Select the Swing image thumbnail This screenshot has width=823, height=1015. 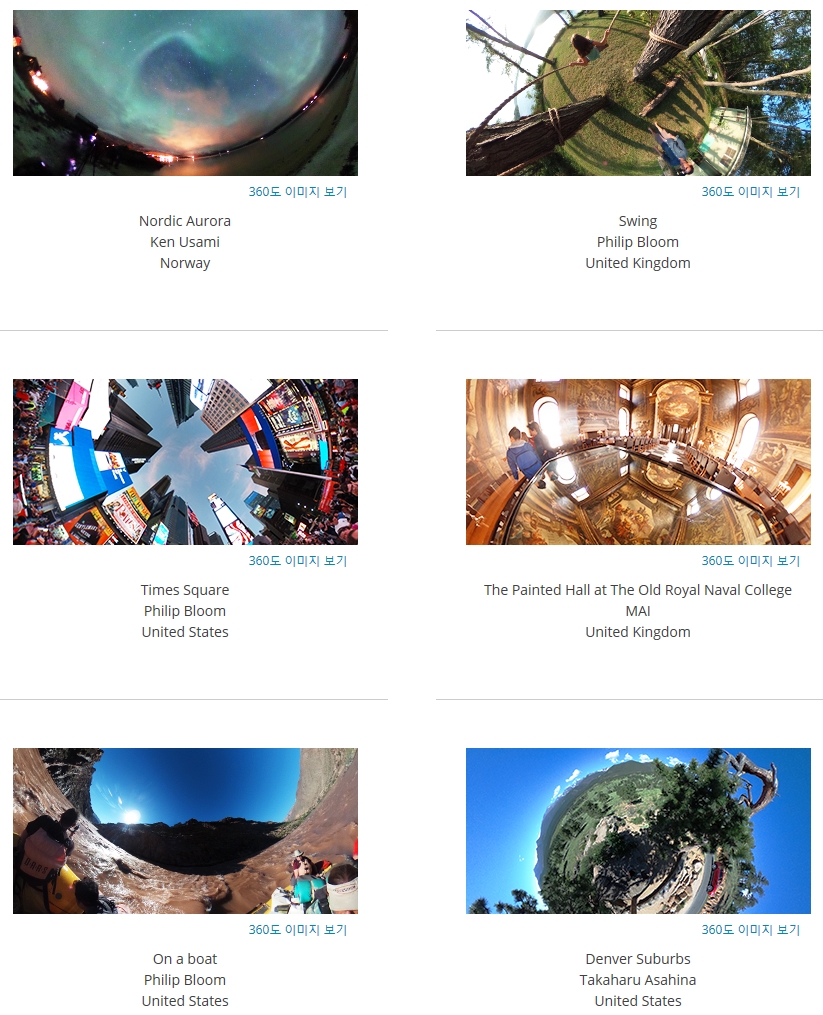click(x=638, y=93)
